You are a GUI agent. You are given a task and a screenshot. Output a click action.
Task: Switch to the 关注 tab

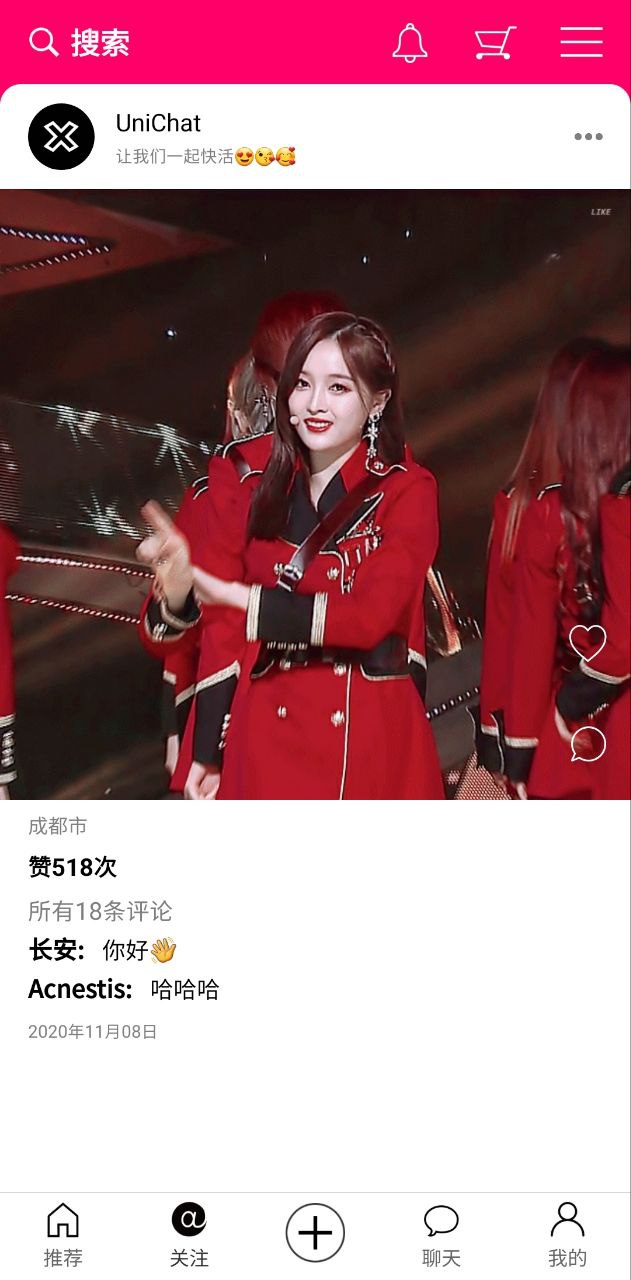(189, 1236)
